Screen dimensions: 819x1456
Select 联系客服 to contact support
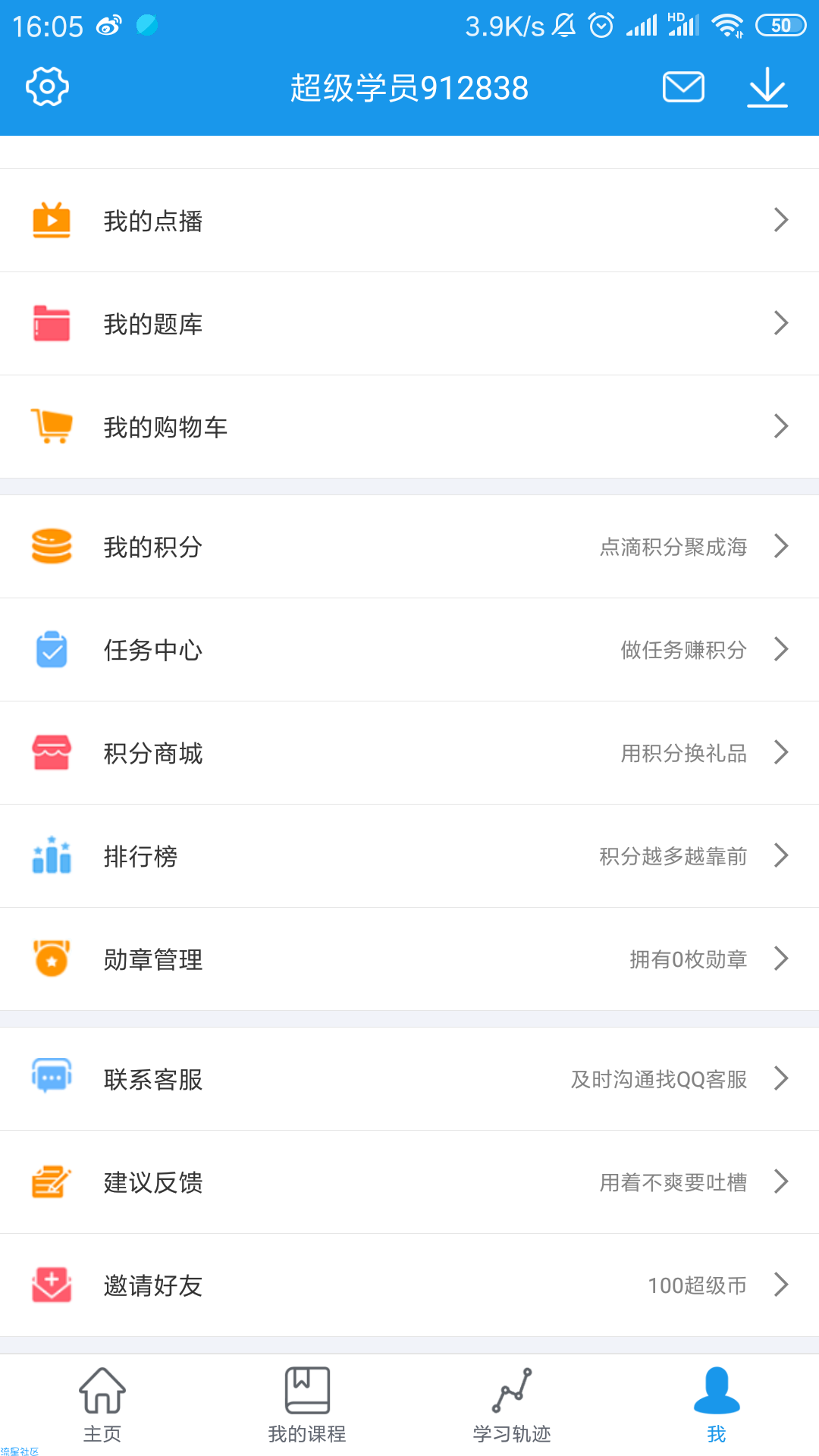pos(409,1079)
